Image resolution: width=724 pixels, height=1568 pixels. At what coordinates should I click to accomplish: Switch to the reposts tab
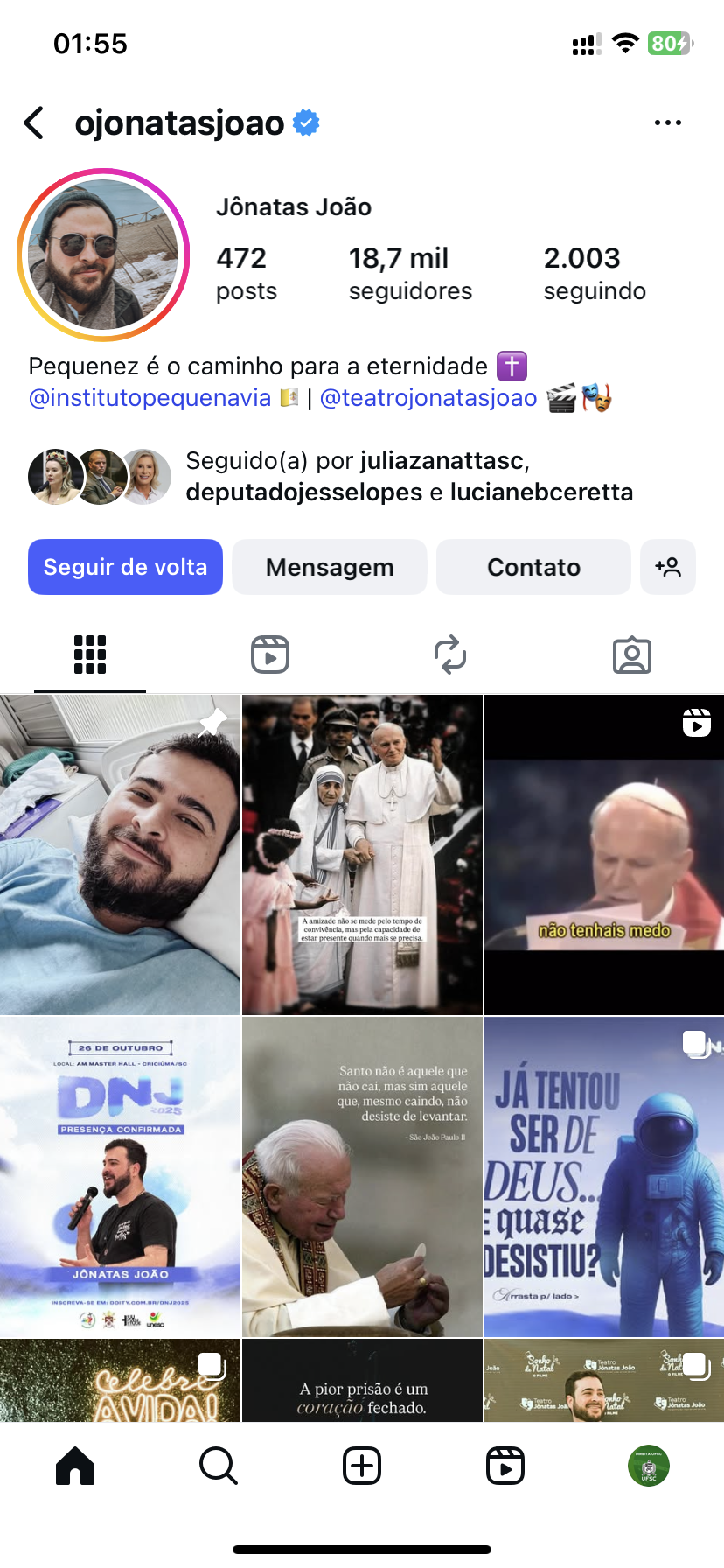point(450,654)
